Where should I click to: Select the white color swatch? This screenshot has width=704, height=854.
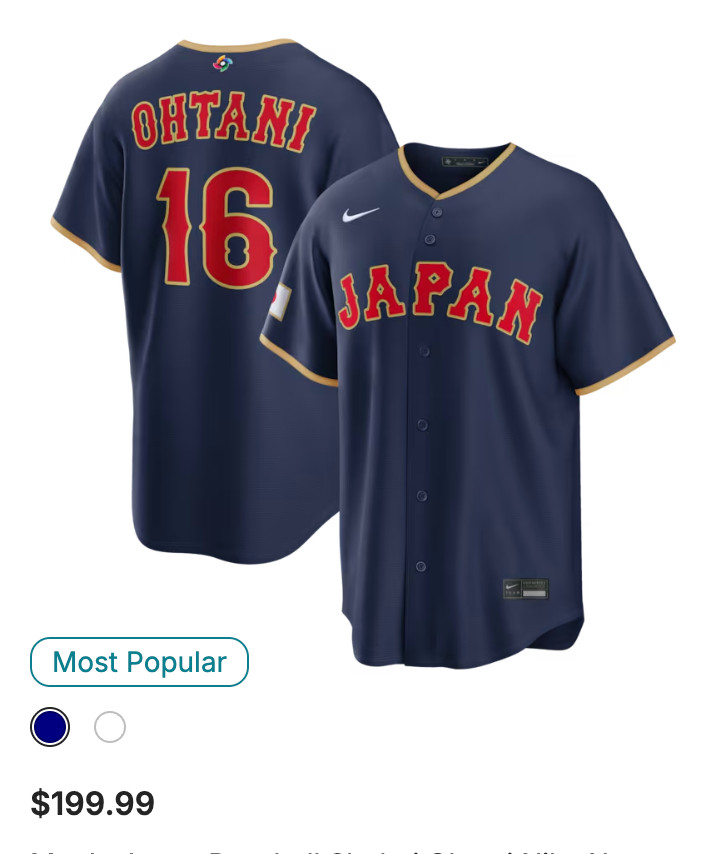(x=110, y=727)
